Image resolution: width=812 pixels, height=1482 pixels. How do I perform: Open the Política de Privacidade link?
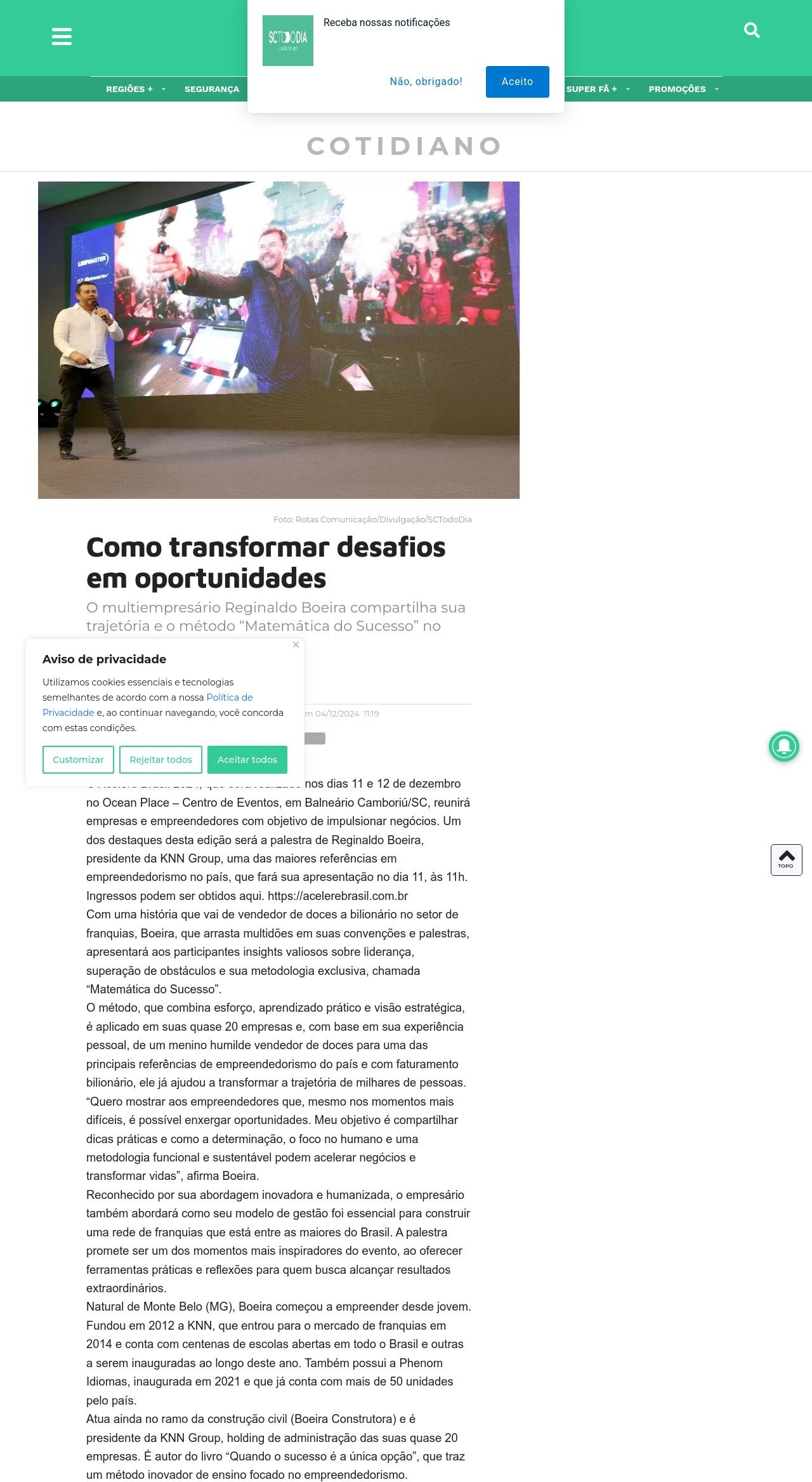coord(229,698)
